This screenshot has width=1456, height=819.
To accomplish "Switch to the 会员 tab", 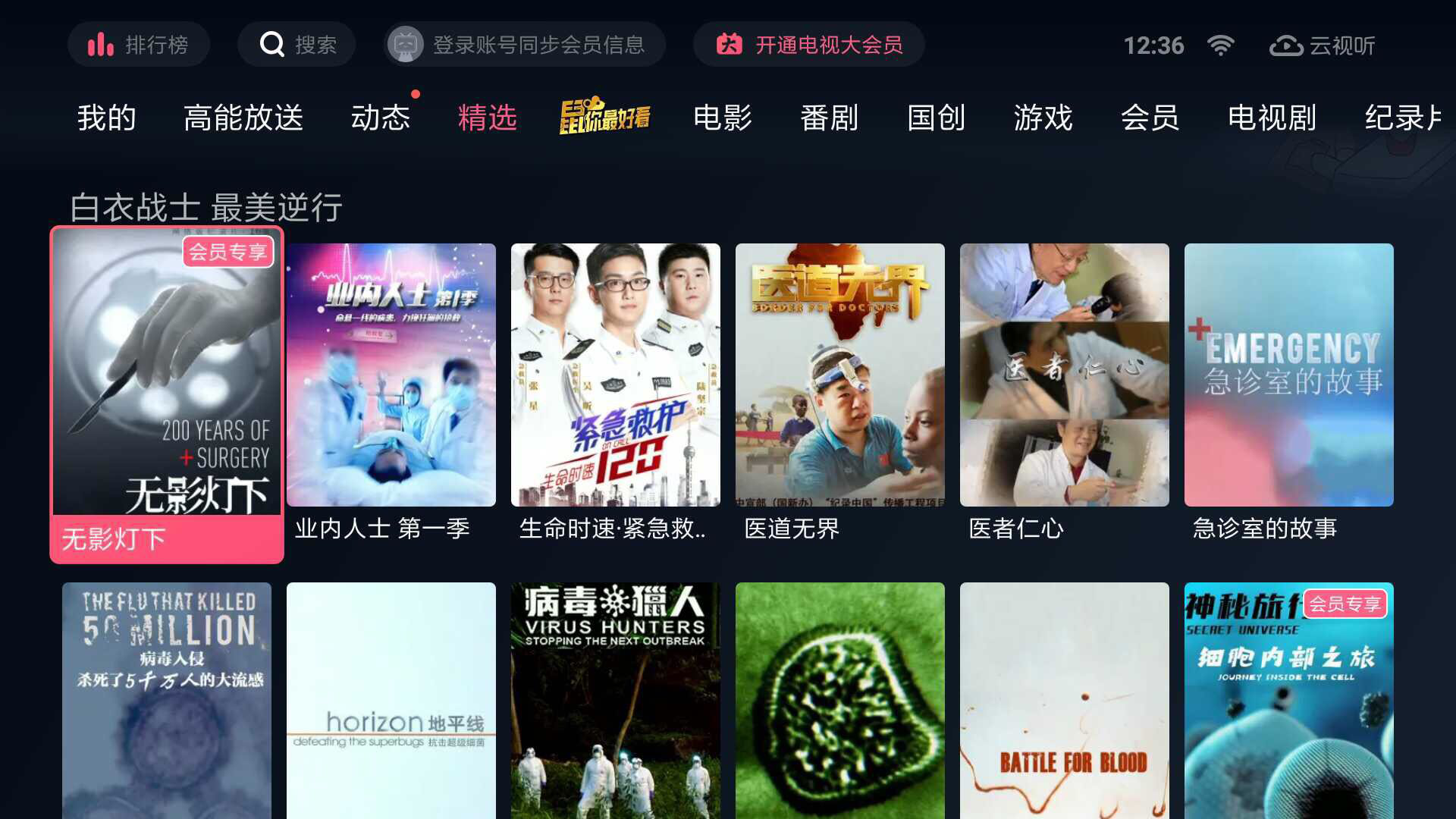I will [x=1150, y=118].
